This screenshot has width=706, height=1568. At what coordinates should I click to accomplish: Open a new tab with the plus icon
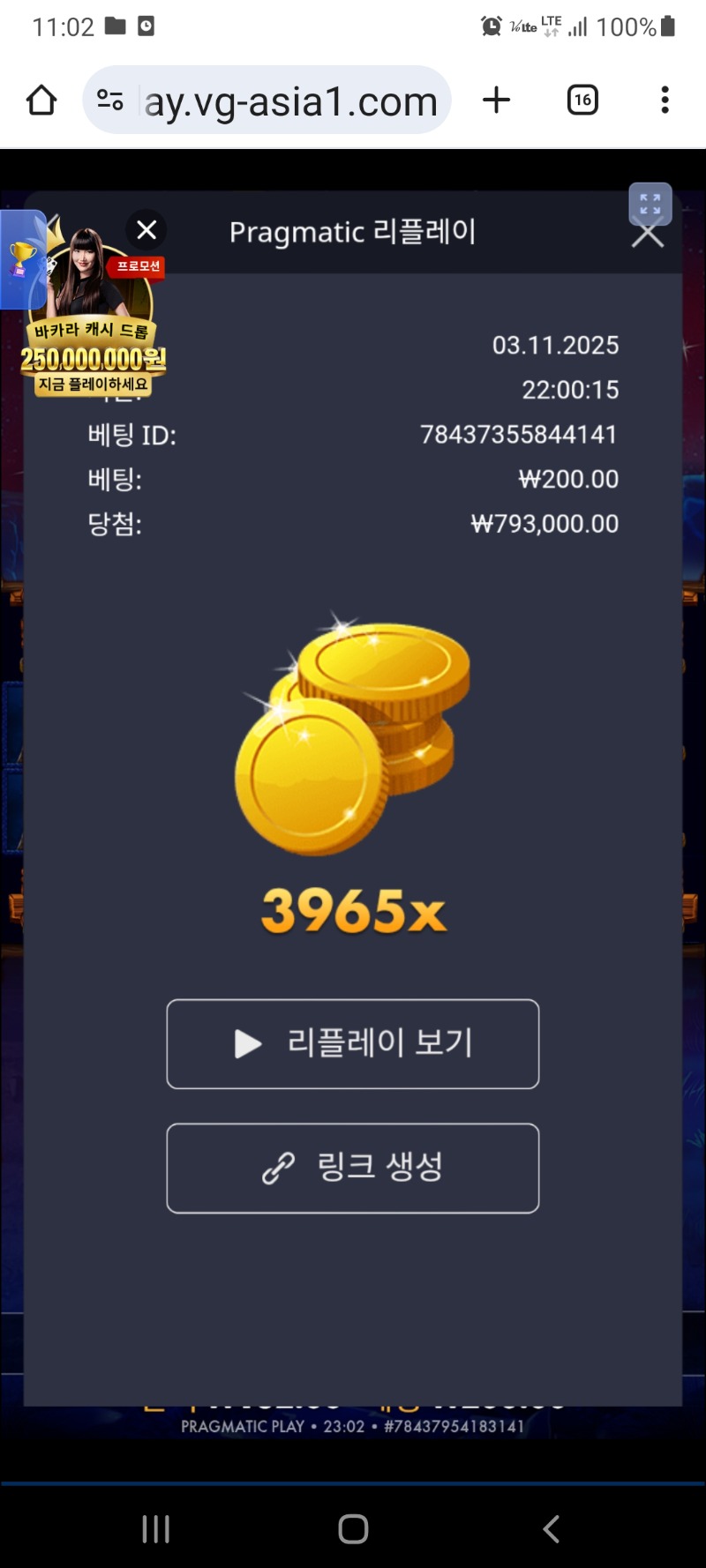coord(496,100)
